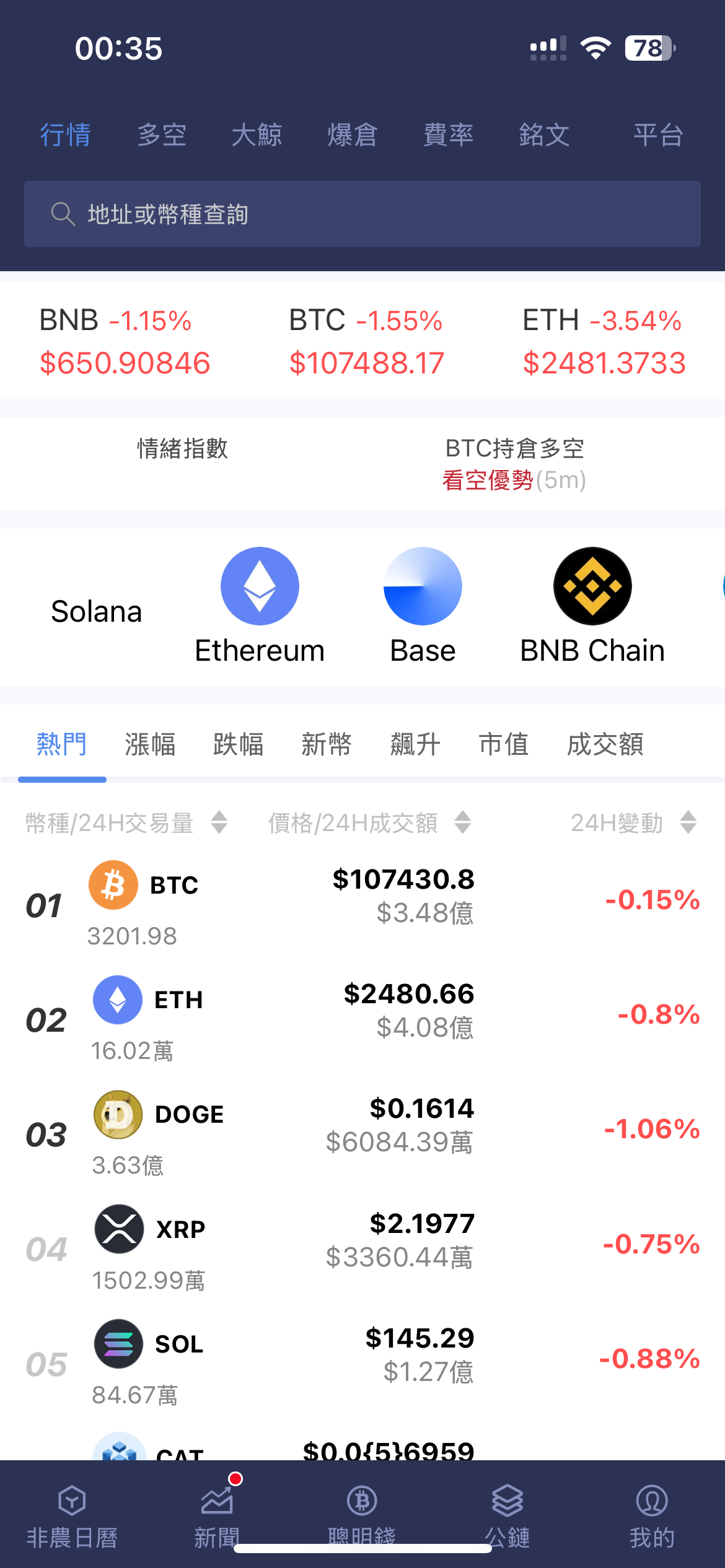View BTC持倉多空 long-short panel

coord(514,464)
